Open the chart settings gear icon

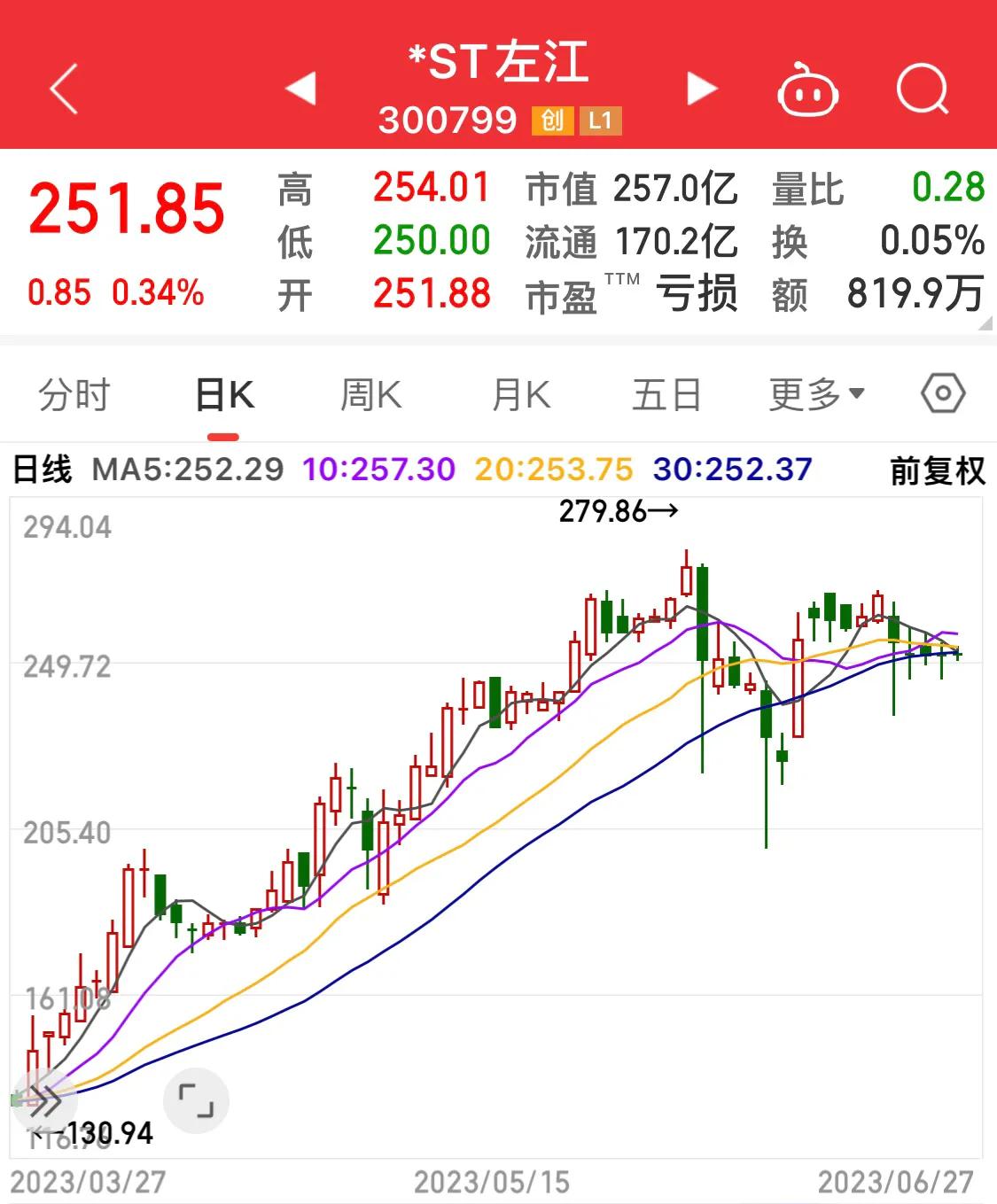tap(942, 392)
